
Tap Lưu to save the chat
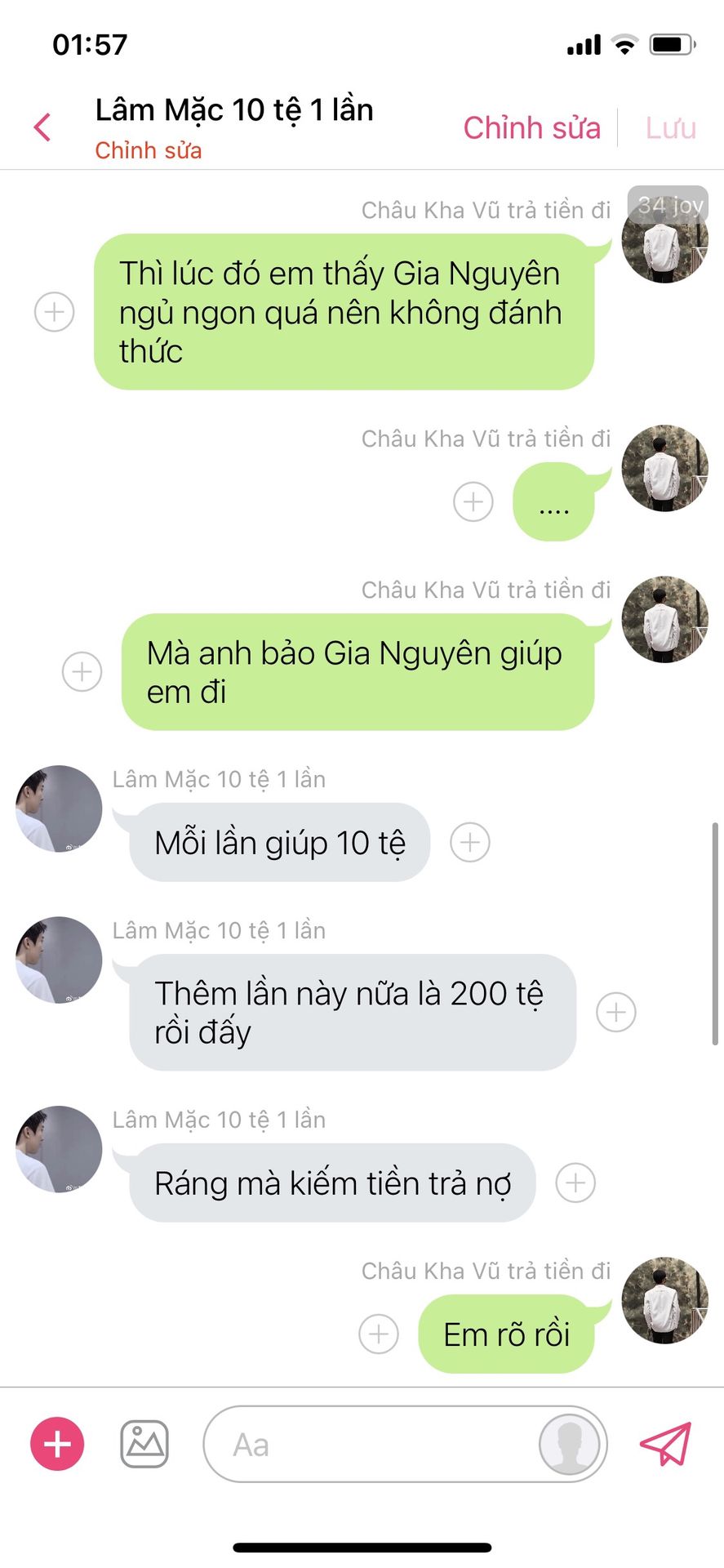tap(670, 128)
